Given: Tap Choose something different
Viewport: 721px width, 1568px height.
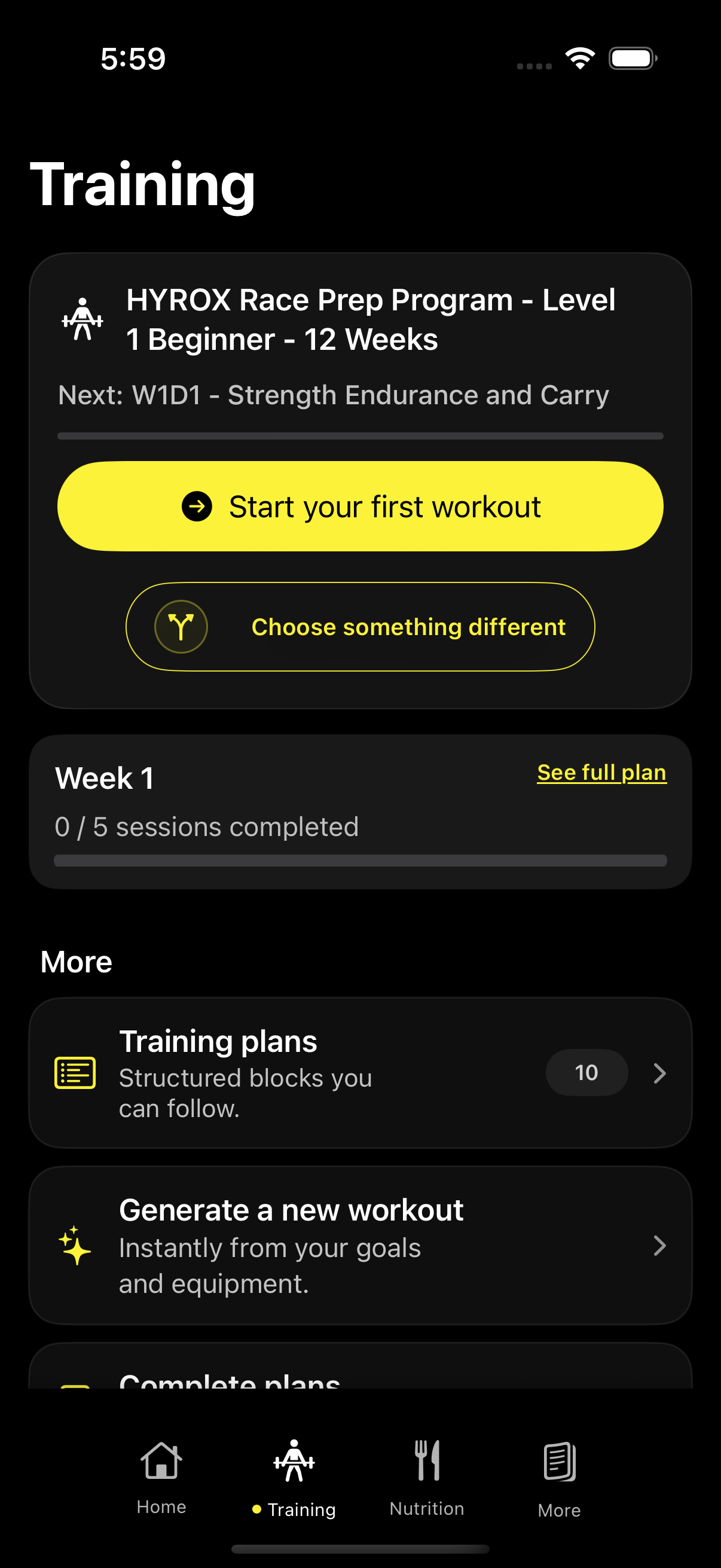Looking at the screenshot, I should coord(360,627).
